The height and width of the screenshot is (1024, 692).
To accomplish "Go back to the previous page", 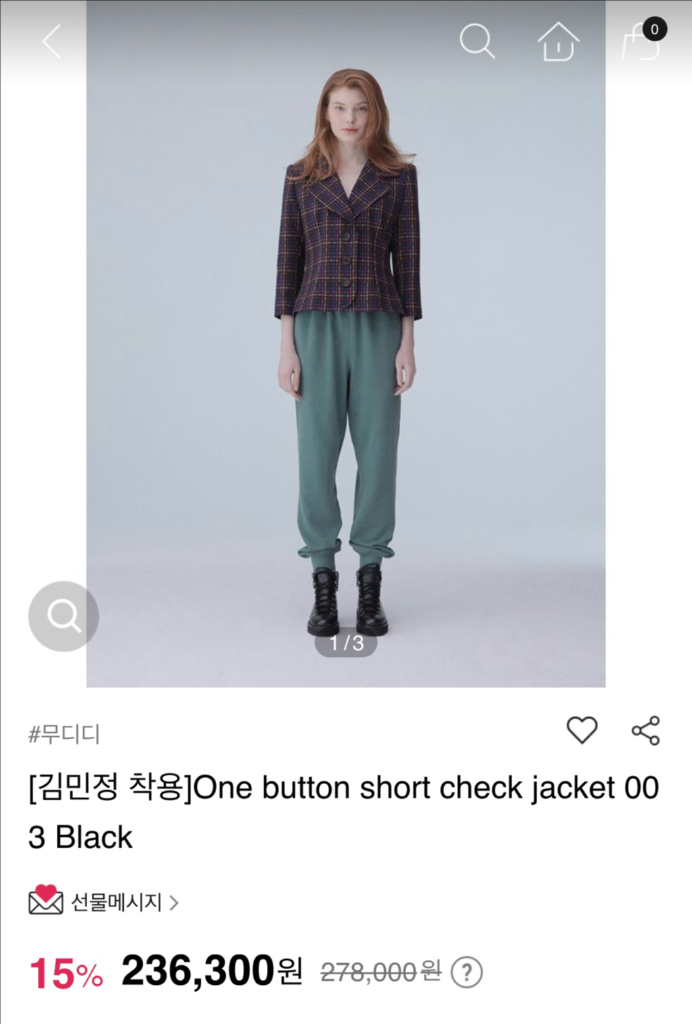I will coord(52,42).
